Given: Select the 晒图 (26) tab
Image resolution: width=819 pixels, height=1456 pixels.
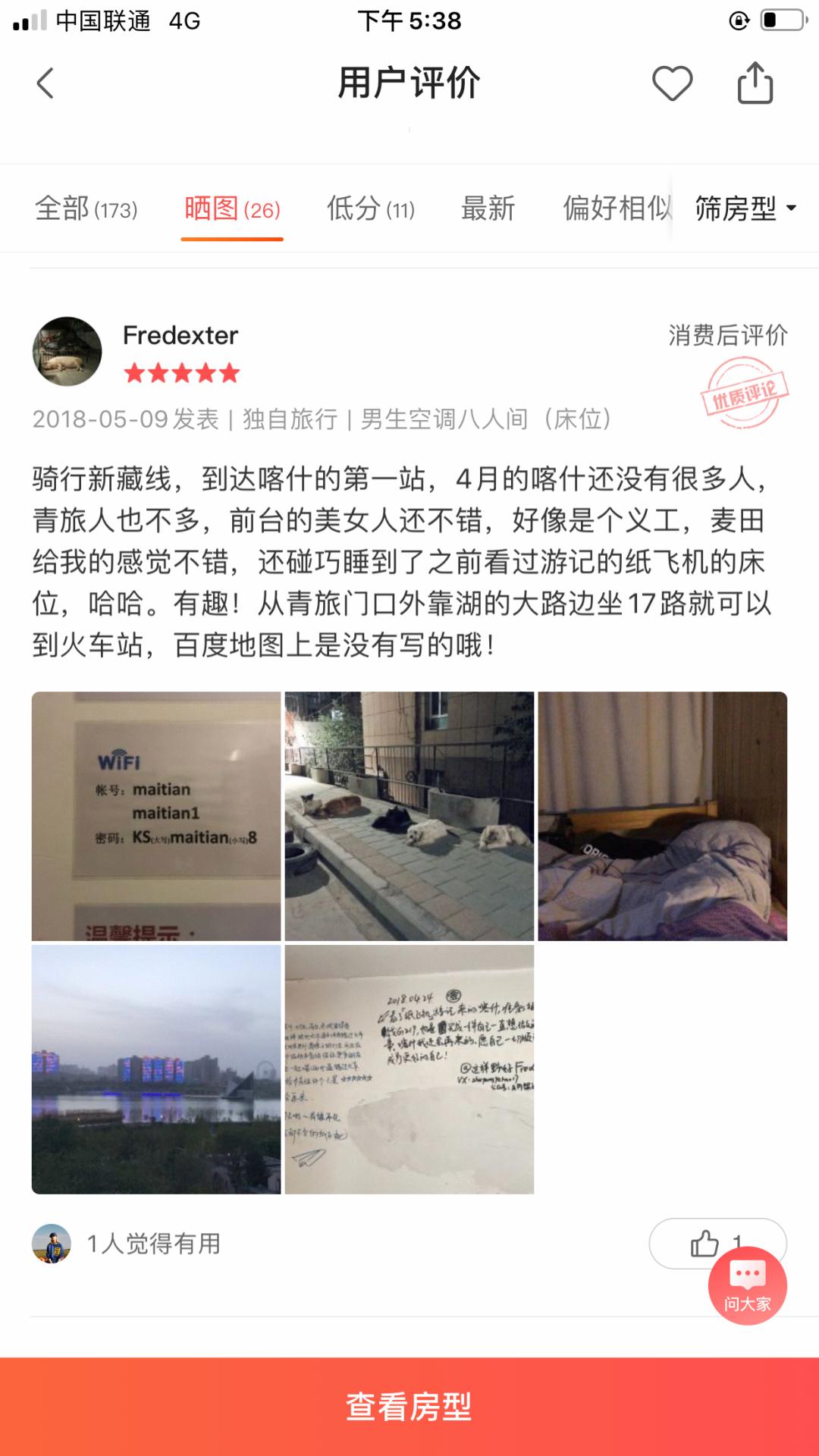Looking at the screenshot, I should [232, 208].
